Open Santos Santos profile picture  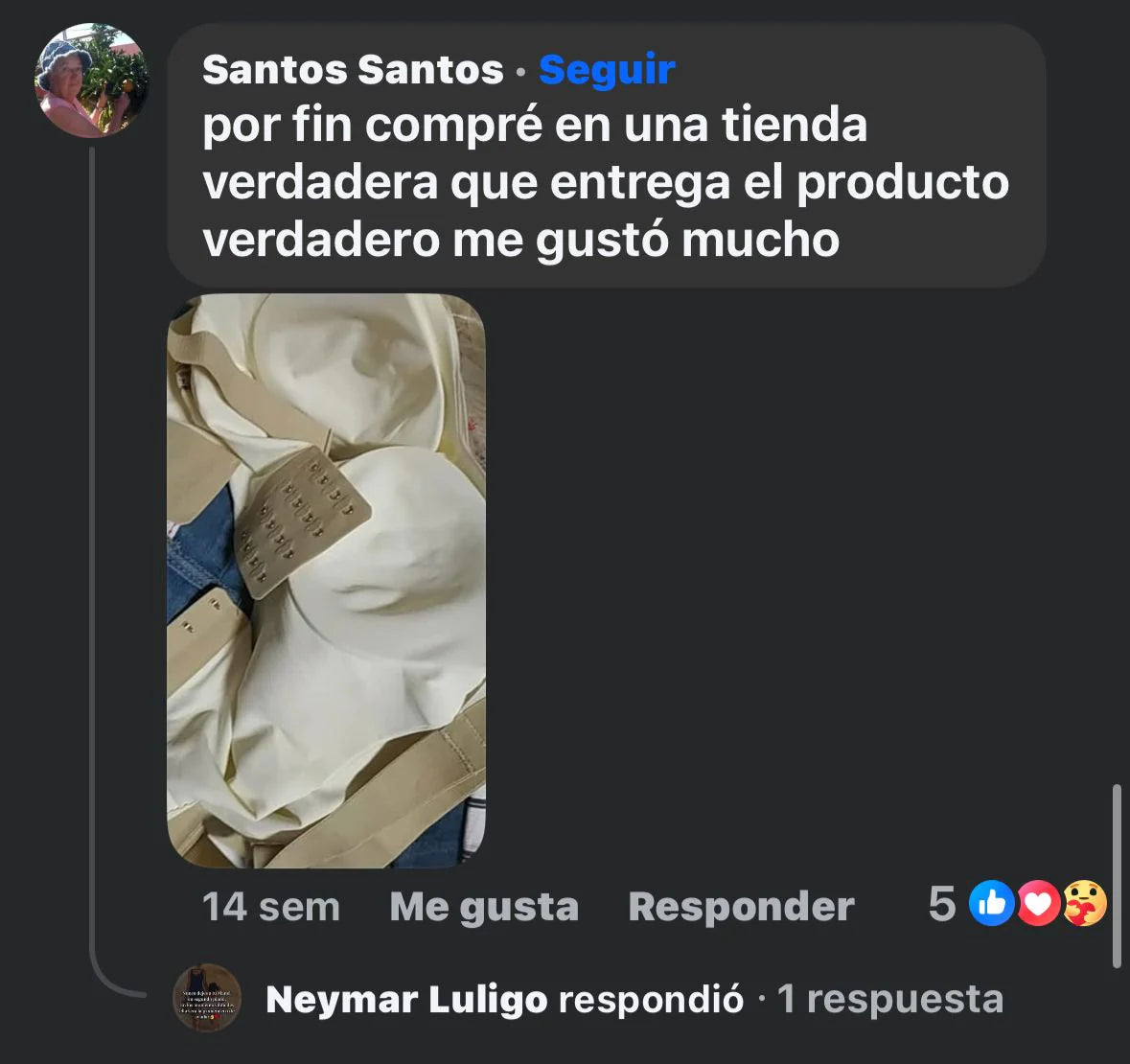point(92,81)
